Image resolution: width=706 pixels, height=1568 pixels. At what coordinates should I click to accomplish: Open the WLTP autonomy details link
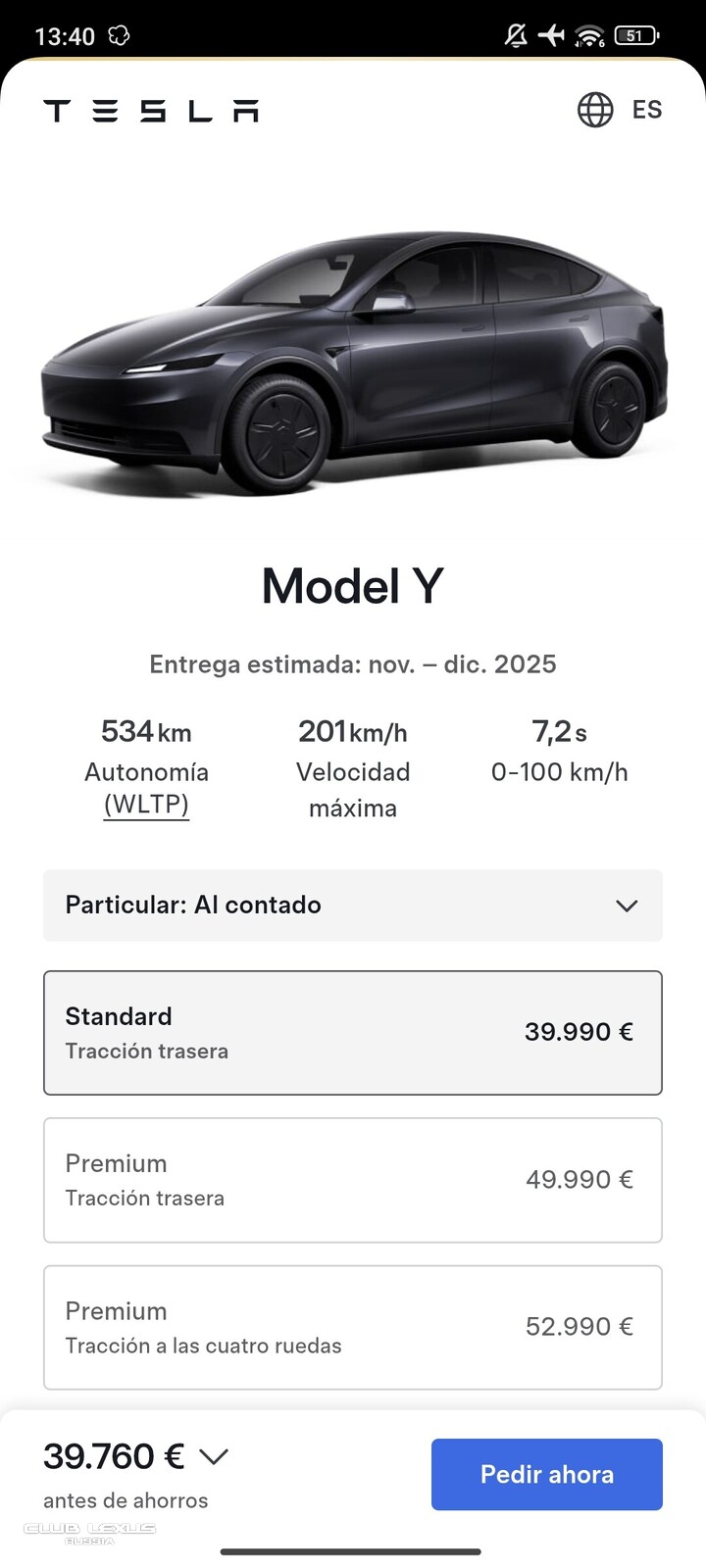tap(146, 805)
